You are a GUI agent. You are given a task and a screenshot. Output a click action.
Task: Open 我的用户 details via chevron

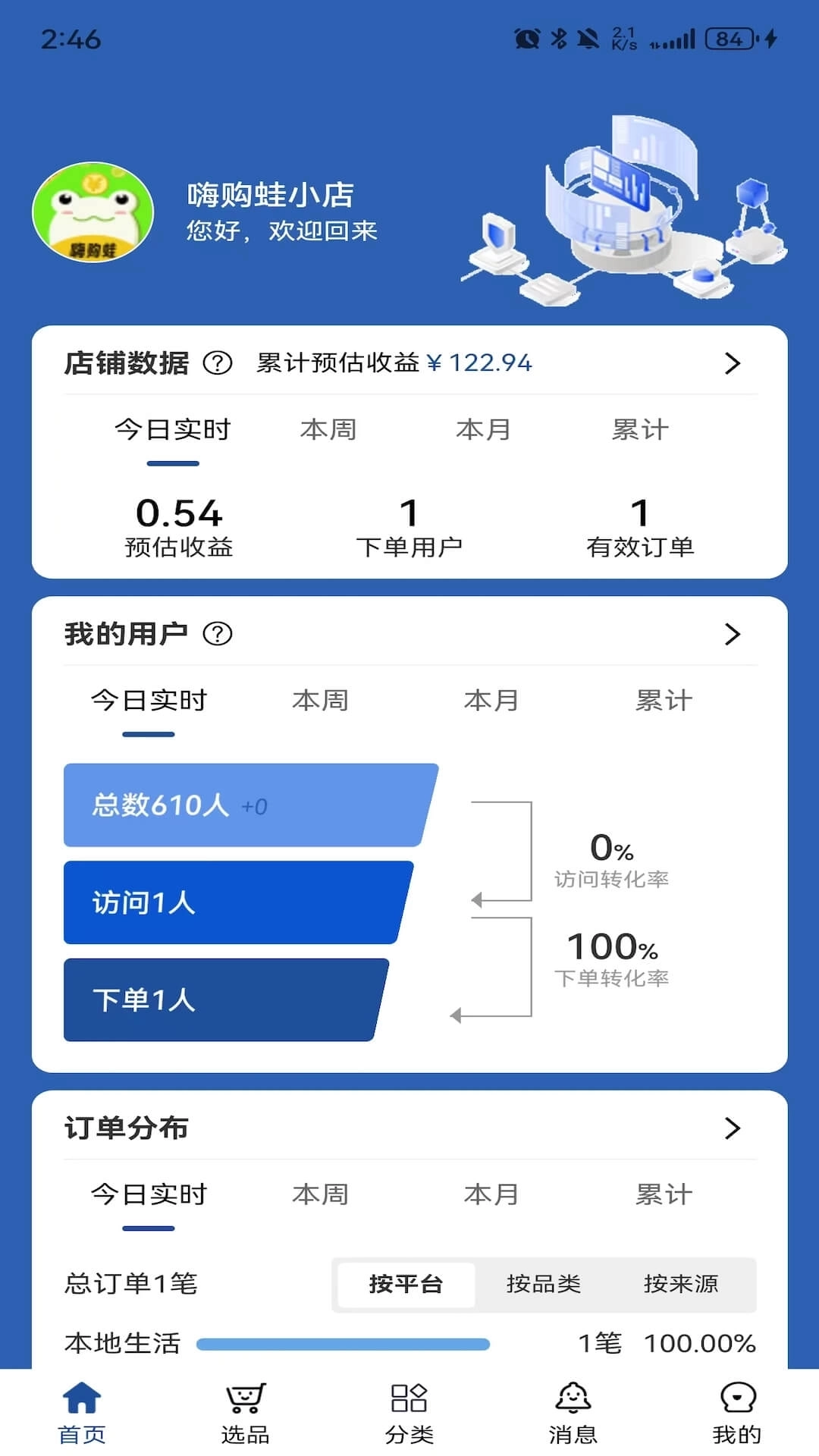732,634
